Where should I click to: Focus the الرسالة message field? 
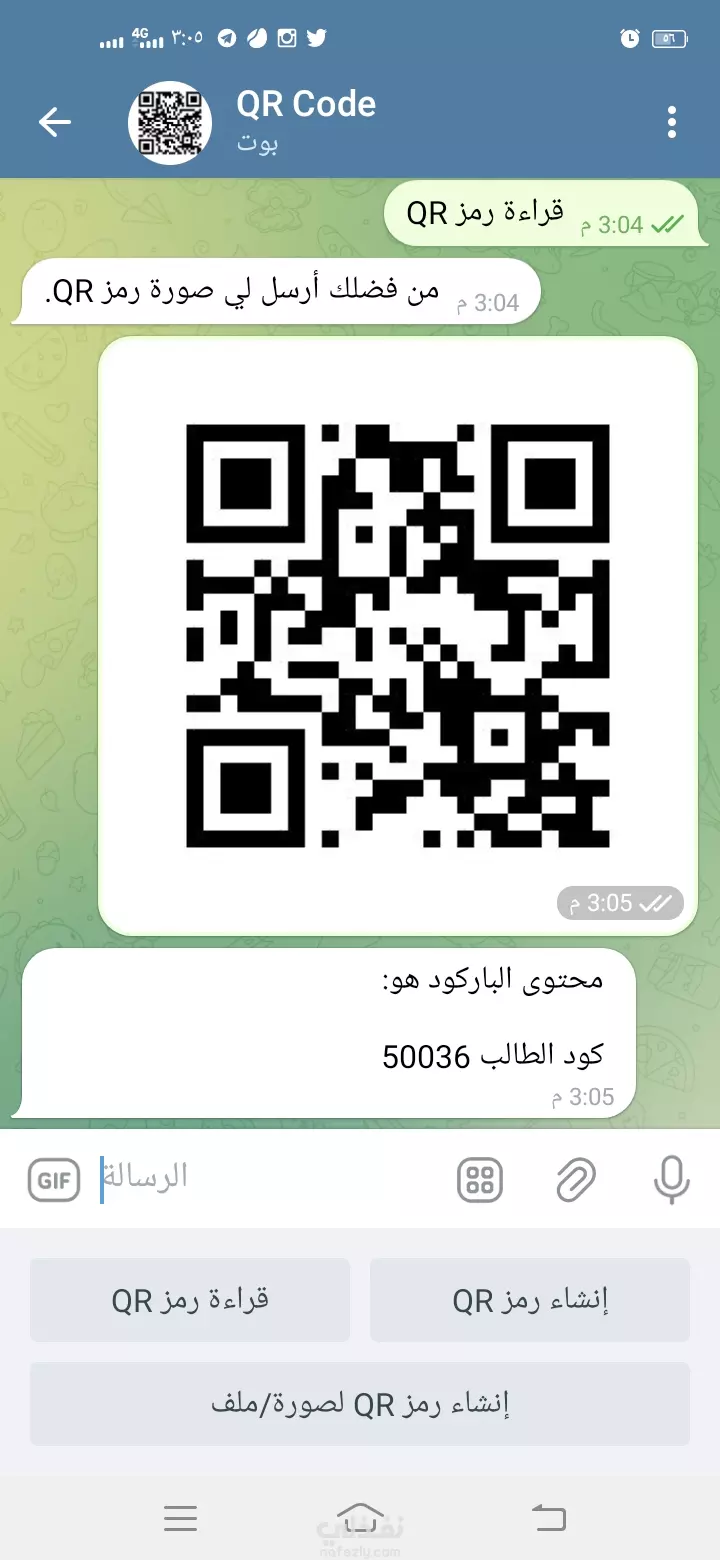pyautogui.click(x=270, y=1179)
